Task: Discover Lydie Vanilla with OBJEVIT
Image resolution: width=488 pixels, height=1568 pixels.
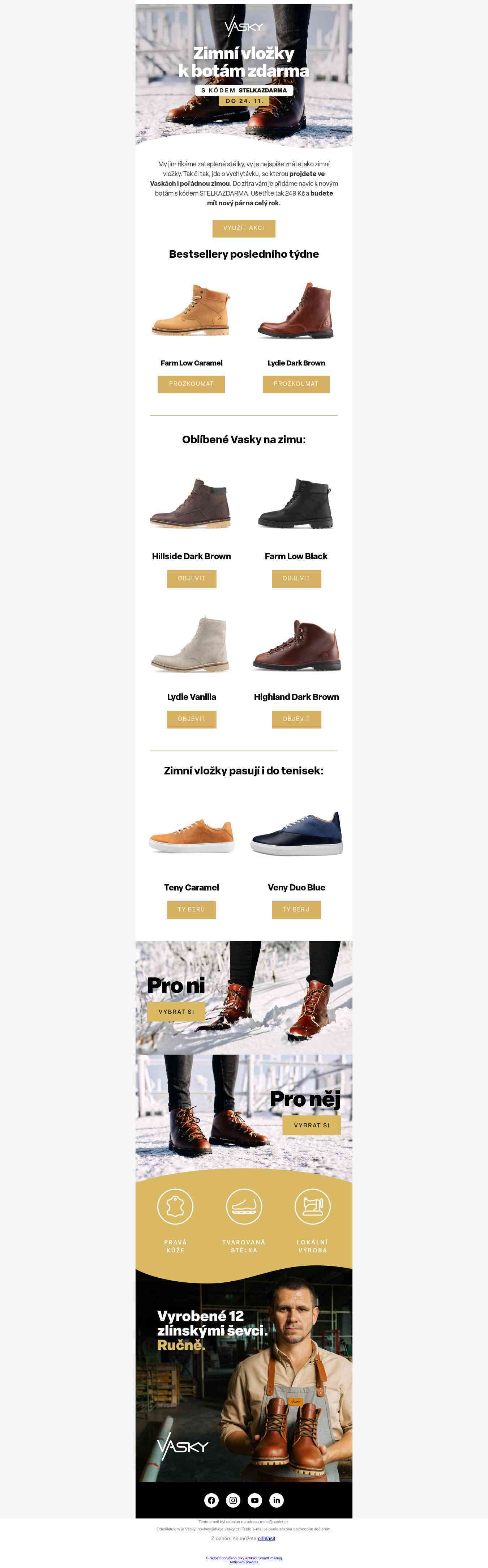Action: point(191,719)
